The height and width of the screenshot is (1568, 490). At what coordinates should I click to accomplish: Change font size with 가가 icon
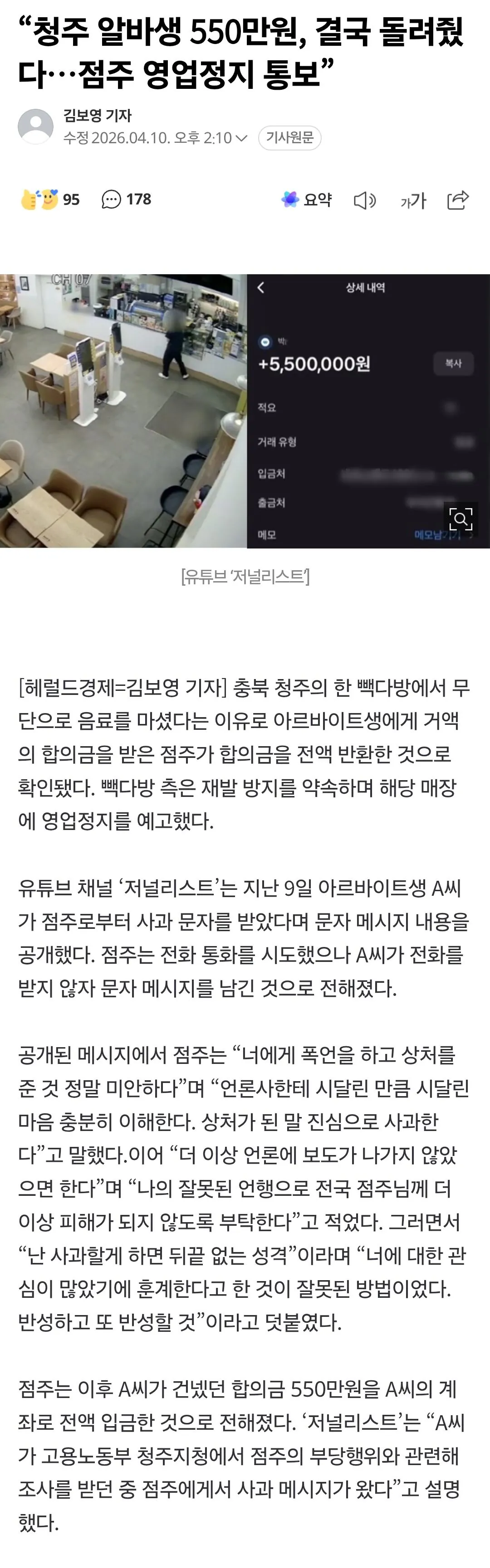(412, 200)
